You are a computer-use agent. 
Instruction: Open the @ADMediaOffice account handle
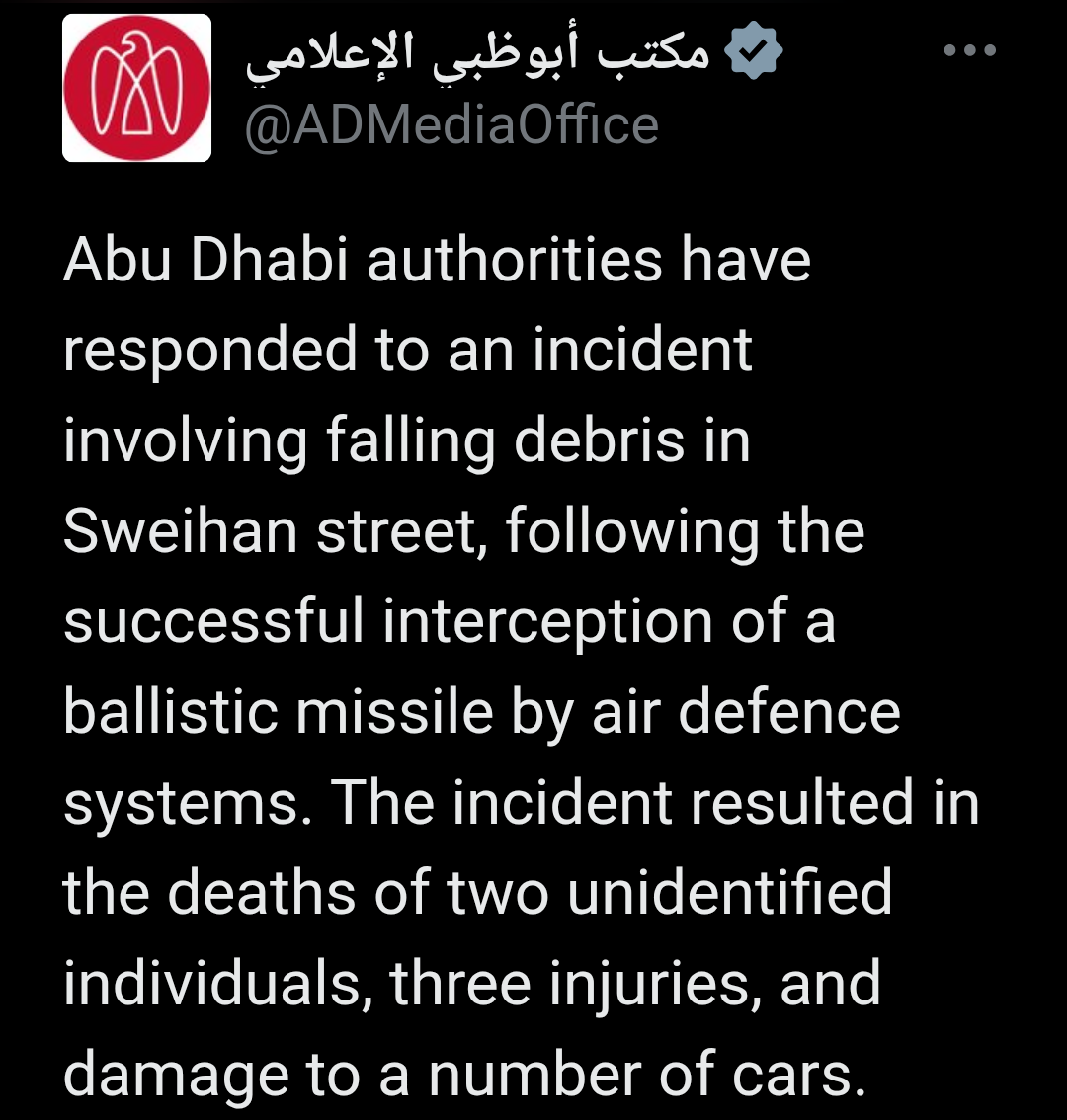point(451,126)
